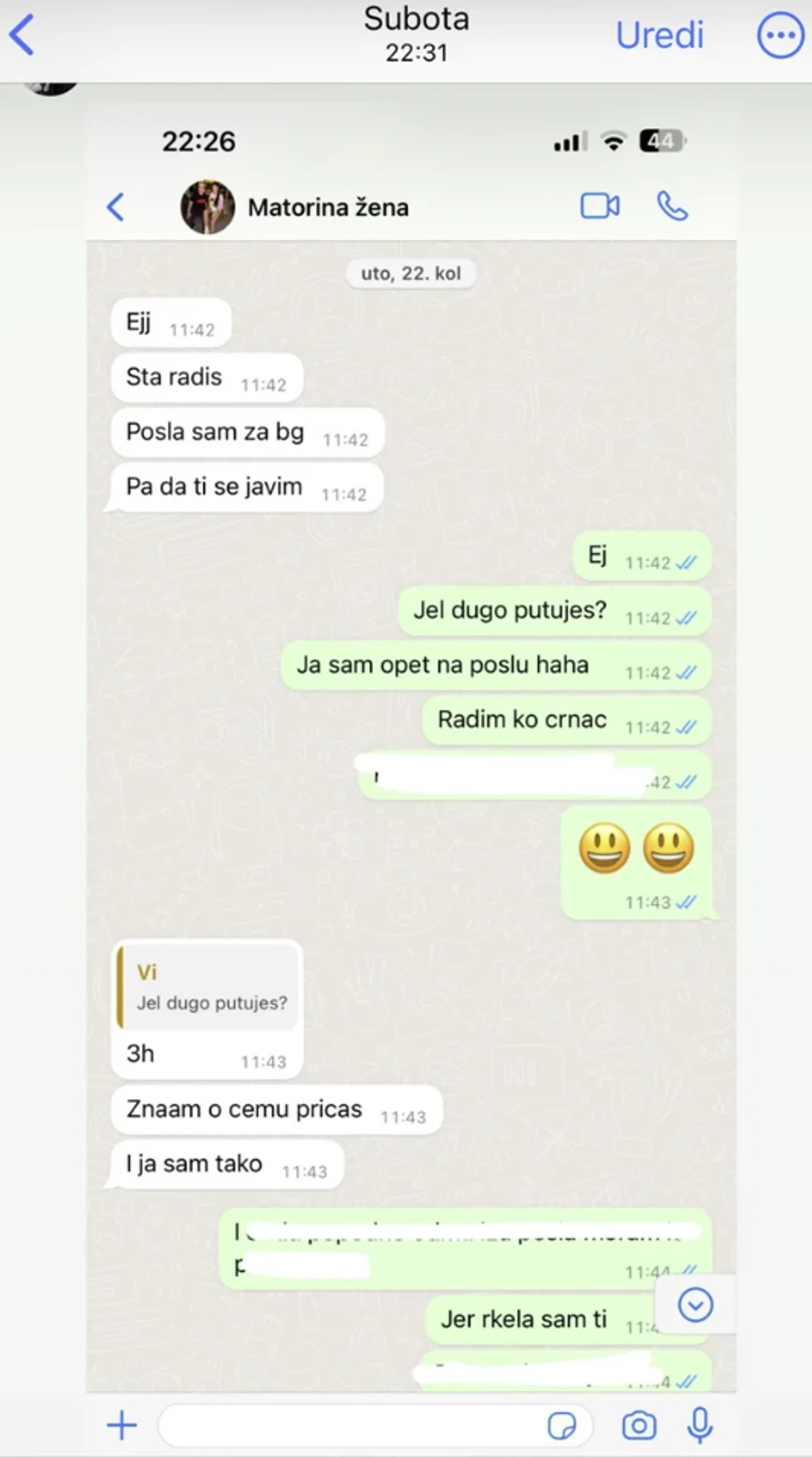Screen dimensions: 812x1458
Task: Go back to the photo library
Action: pos(22,35)
